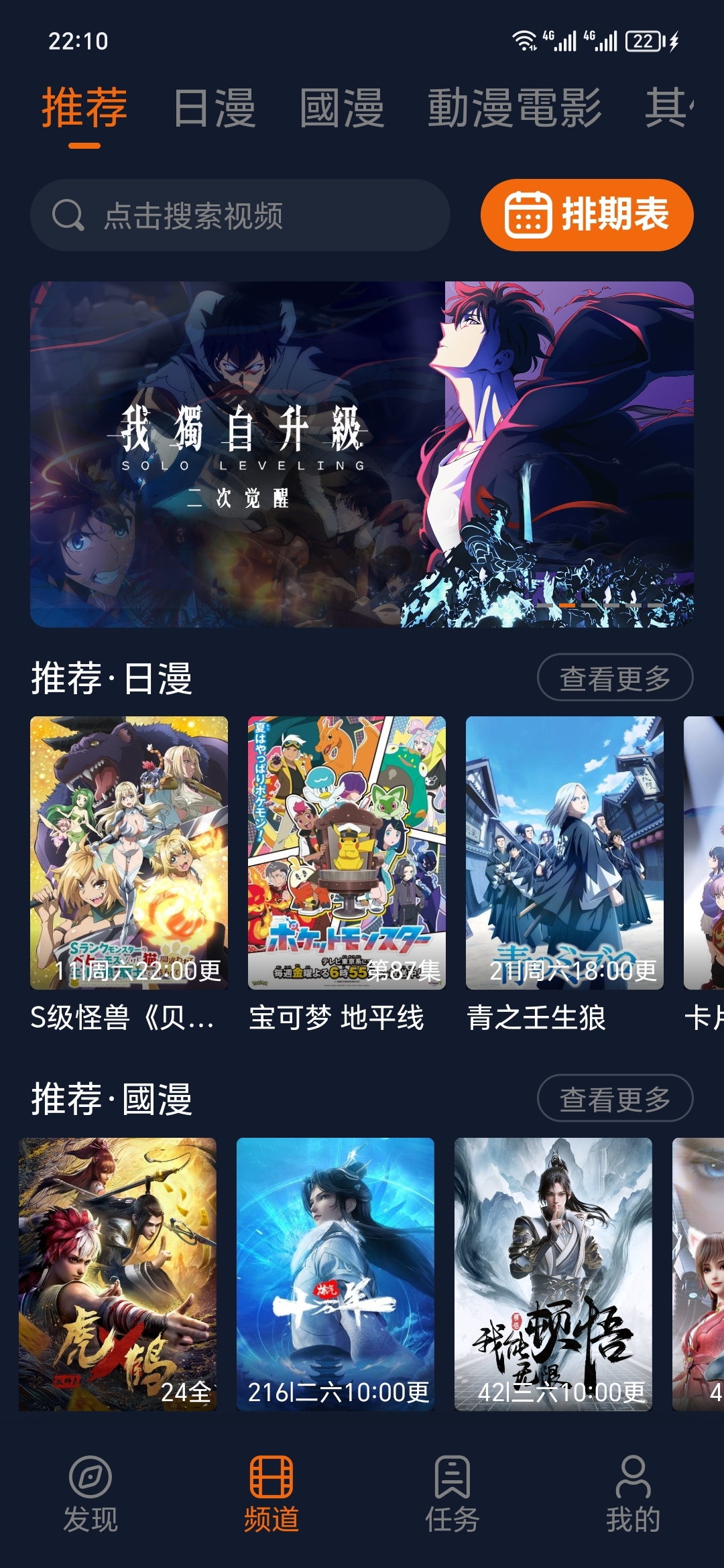The height and width of the screenshot is (1568, 724).
Task: Switch to the 任务 tab
Action: tap(452, 1493)
